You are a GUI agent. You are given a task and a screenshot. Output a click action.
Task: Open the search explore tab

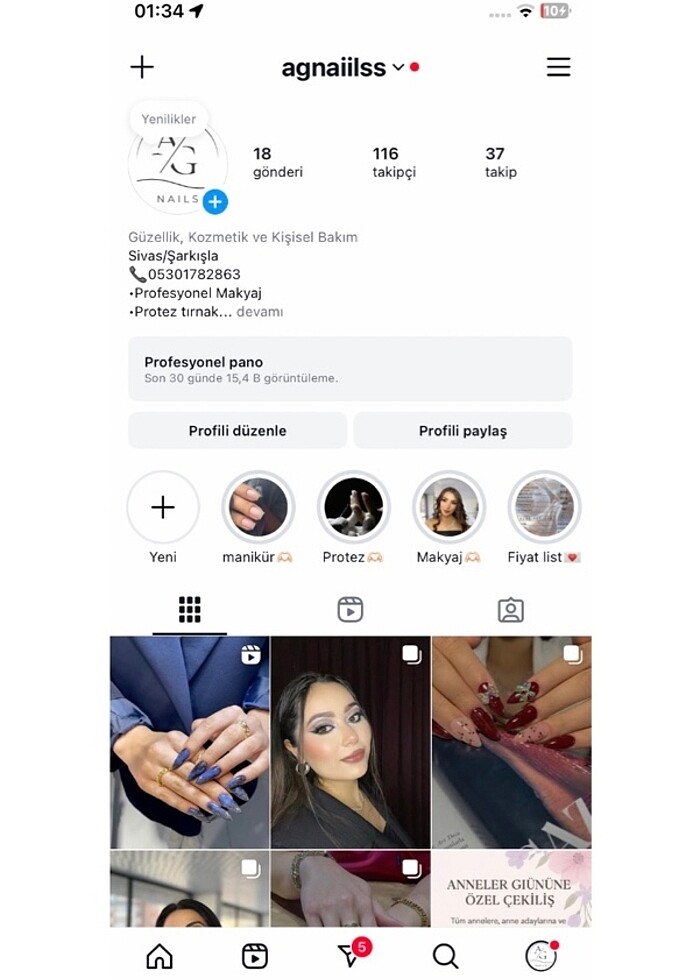445,956
